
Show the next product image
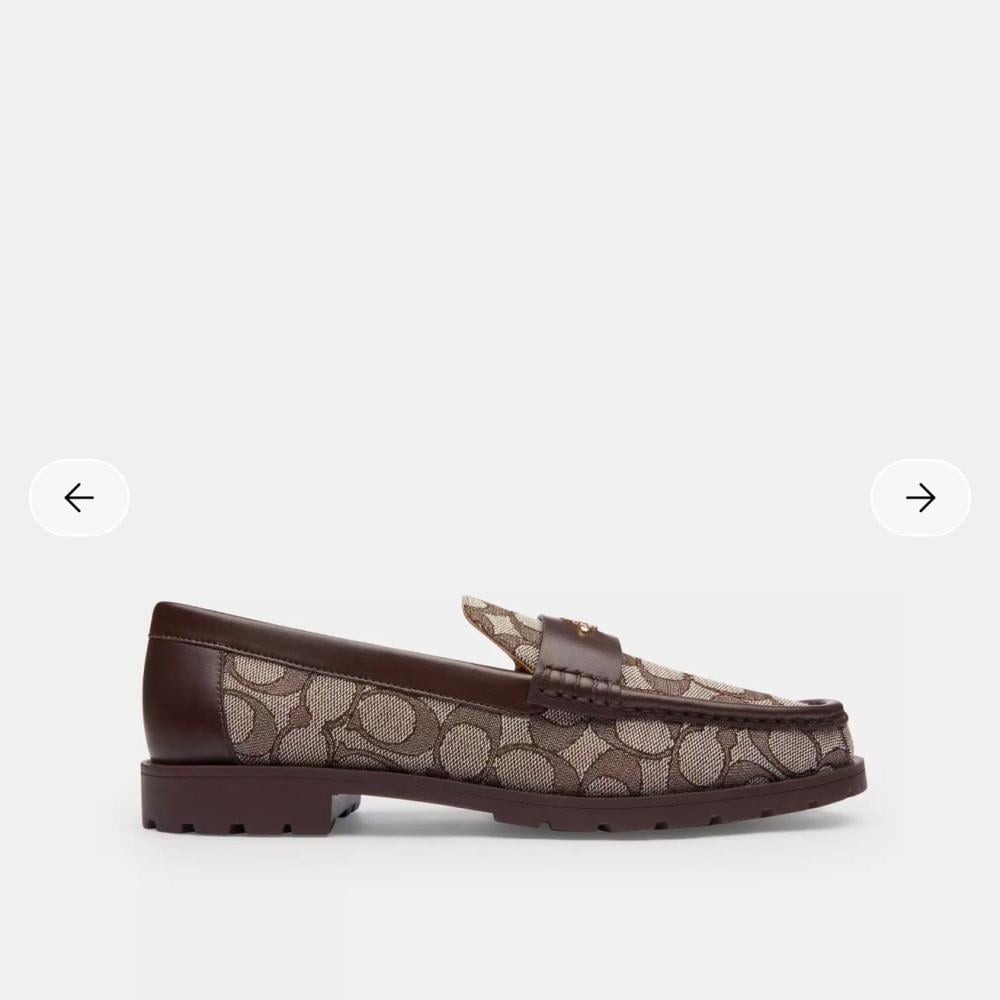[x=920, y=498]
